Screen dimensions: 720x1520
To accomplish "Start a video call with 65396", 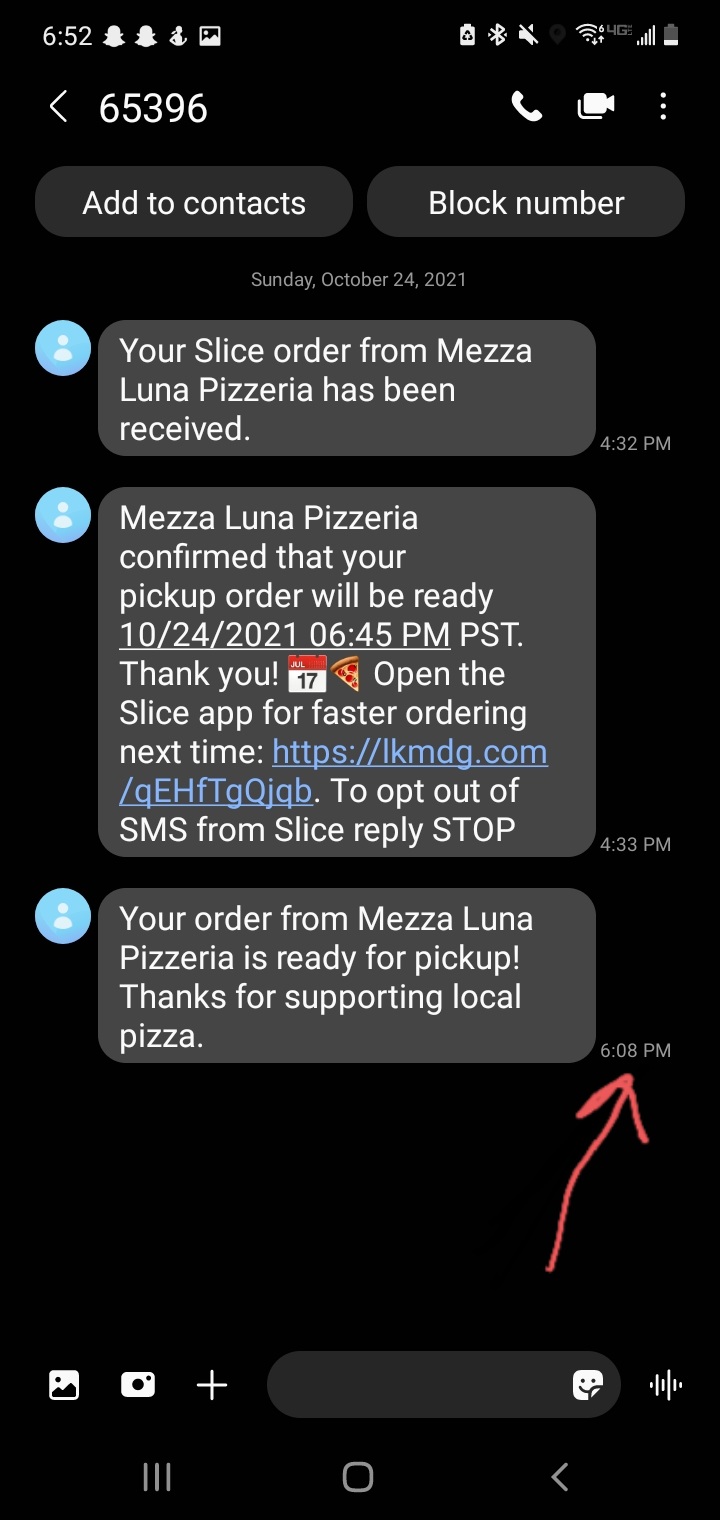I will [x=596, y=107].
